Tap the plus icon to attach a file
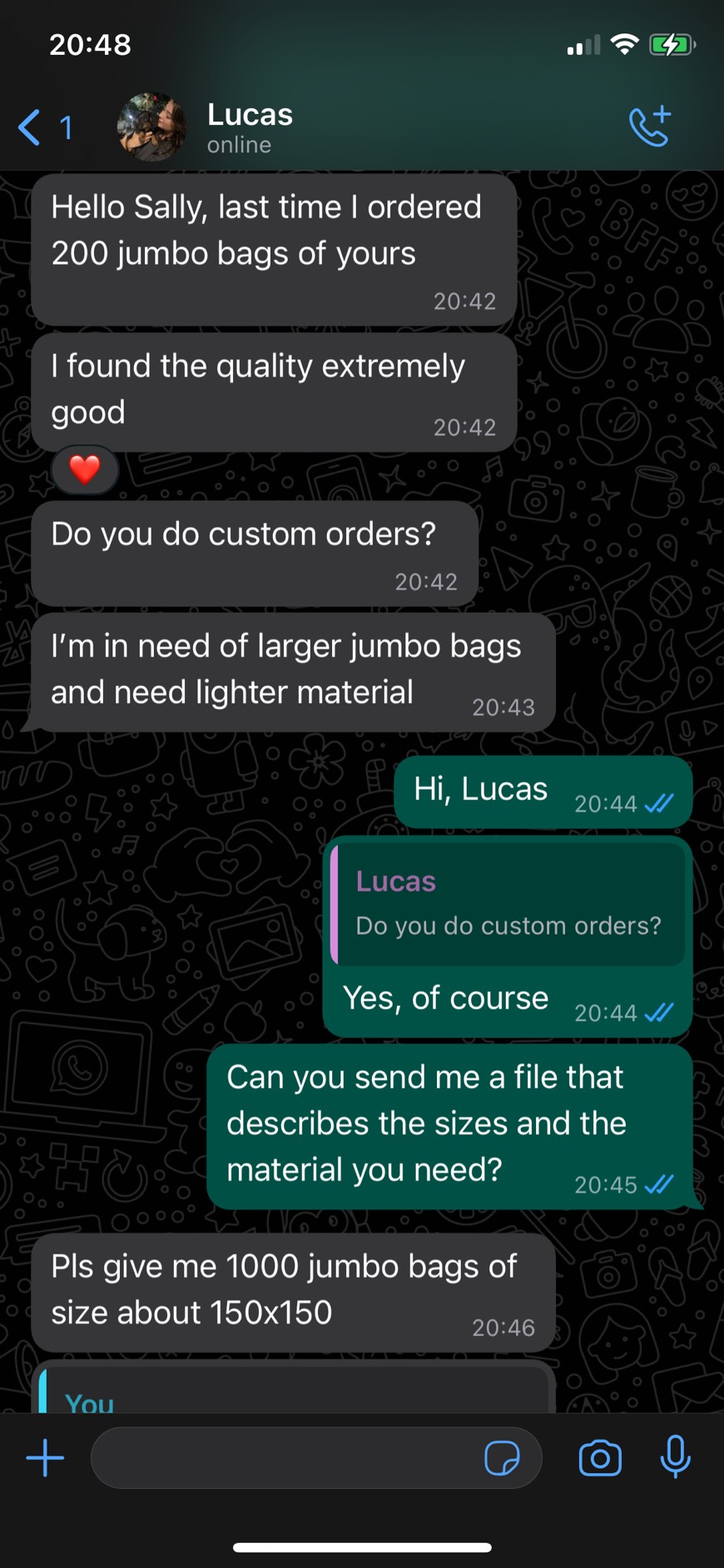This screenshot has width=724, height=1568. coord(46,1458)
